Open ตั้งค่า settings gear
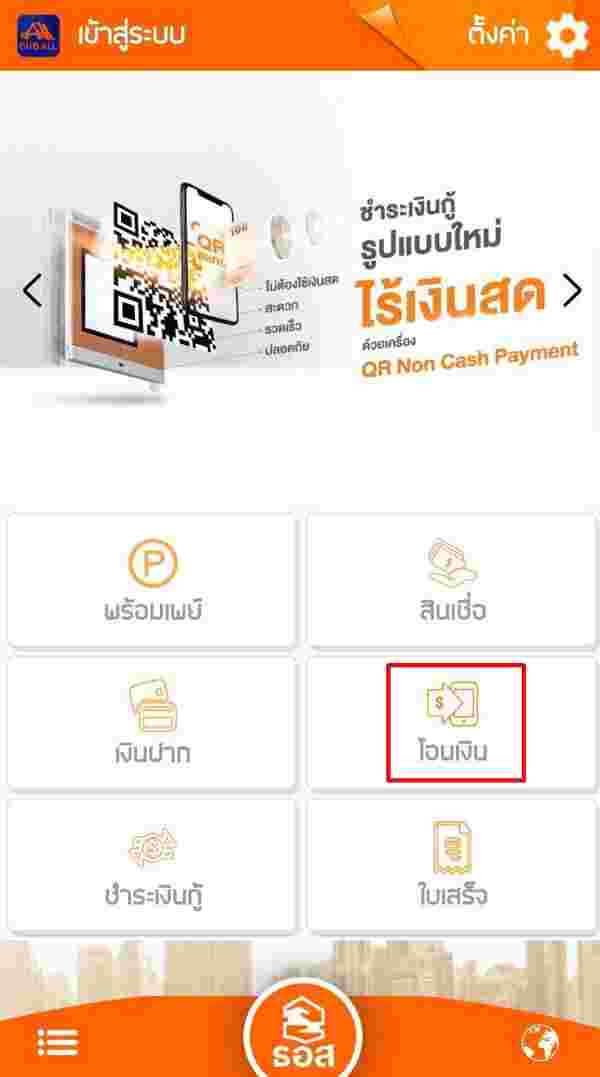Screen dimensions: 600x1077 (566, 36)
